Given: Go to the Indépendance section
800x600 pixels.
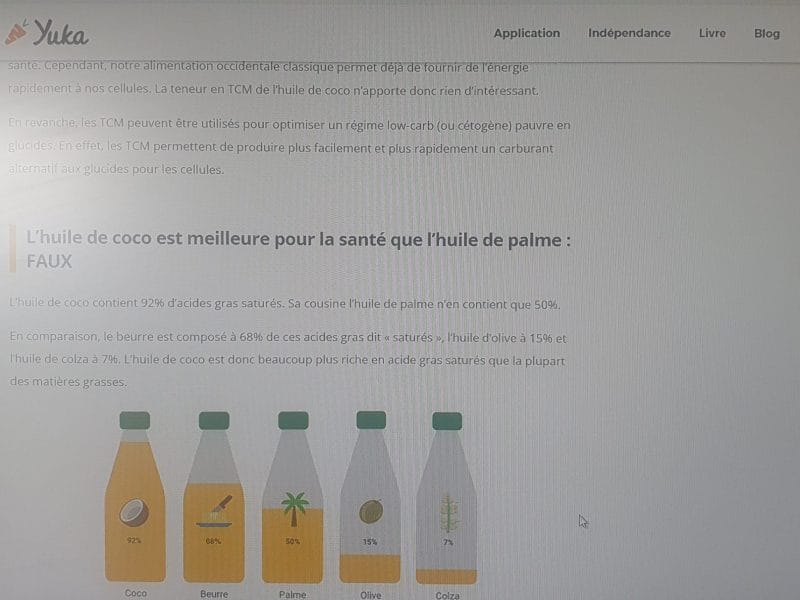Looking at the screenshot, I should point(629,33).
